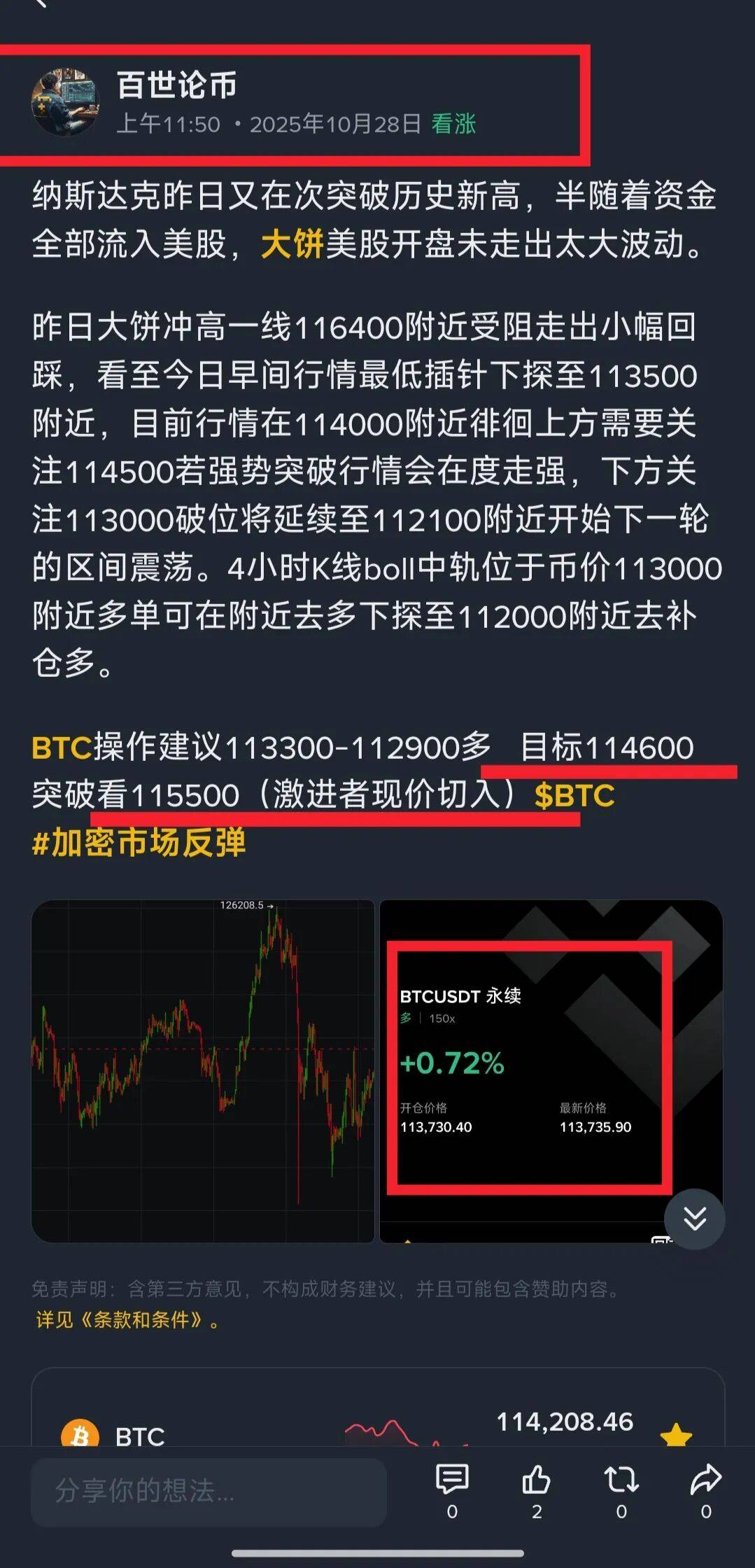Open the BTC link in the trade suggestion
The width and height of the screenshot is (755, 1568).
pyautogui.click(x=62, y=748)
